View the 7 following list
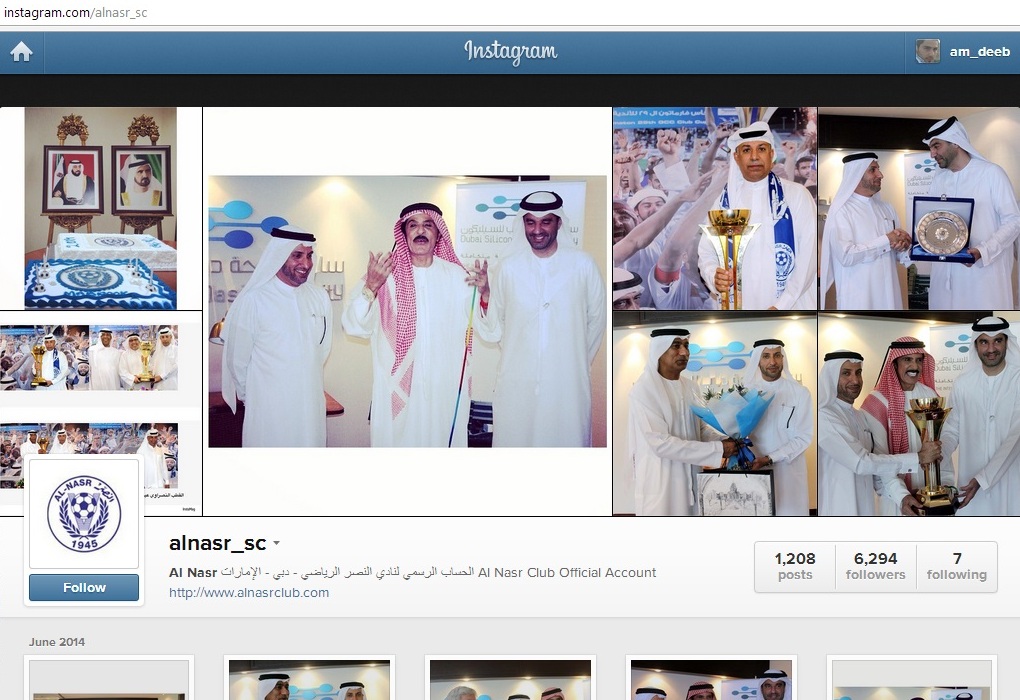 tap(956, 566)
